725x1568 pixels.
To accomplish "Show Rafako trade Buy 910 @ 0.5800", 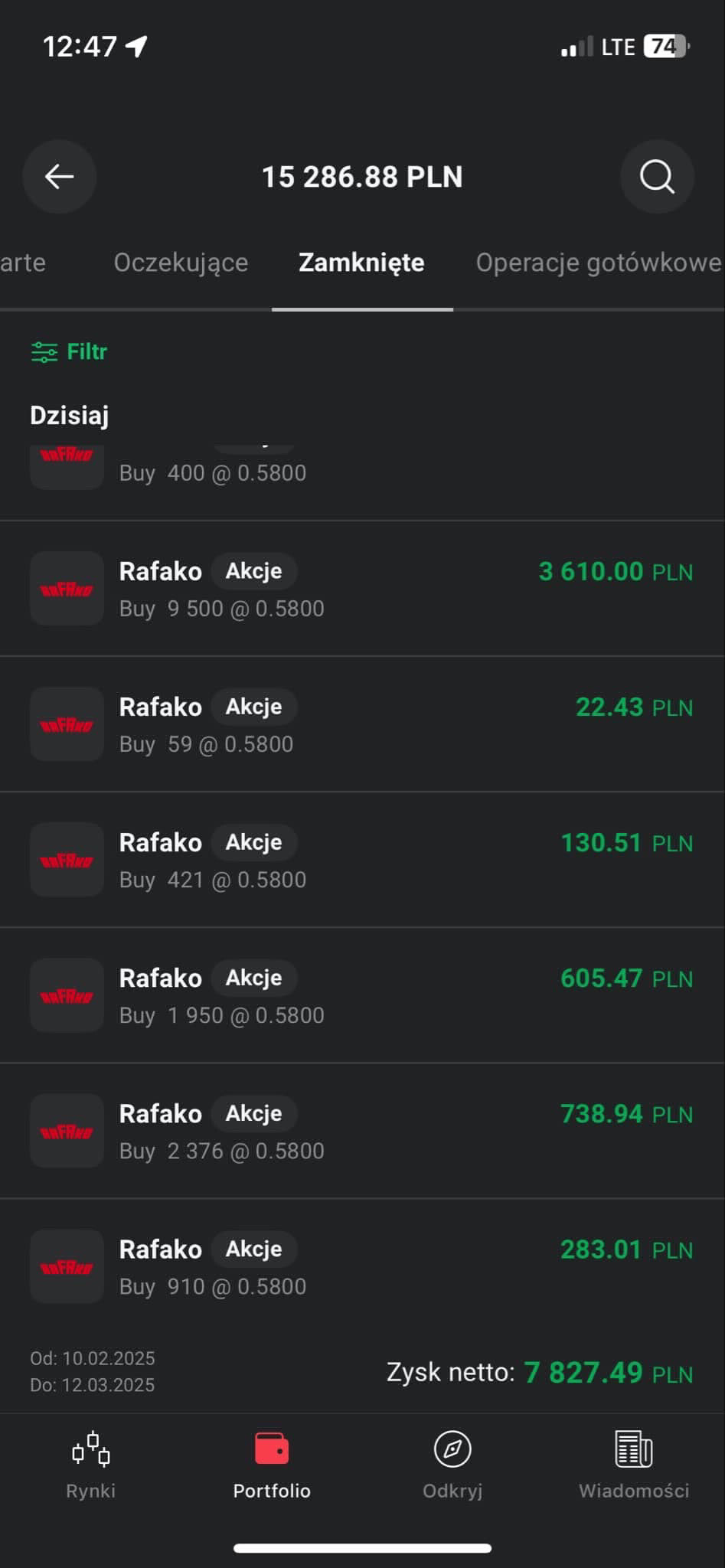I will tap(361, 1266).
